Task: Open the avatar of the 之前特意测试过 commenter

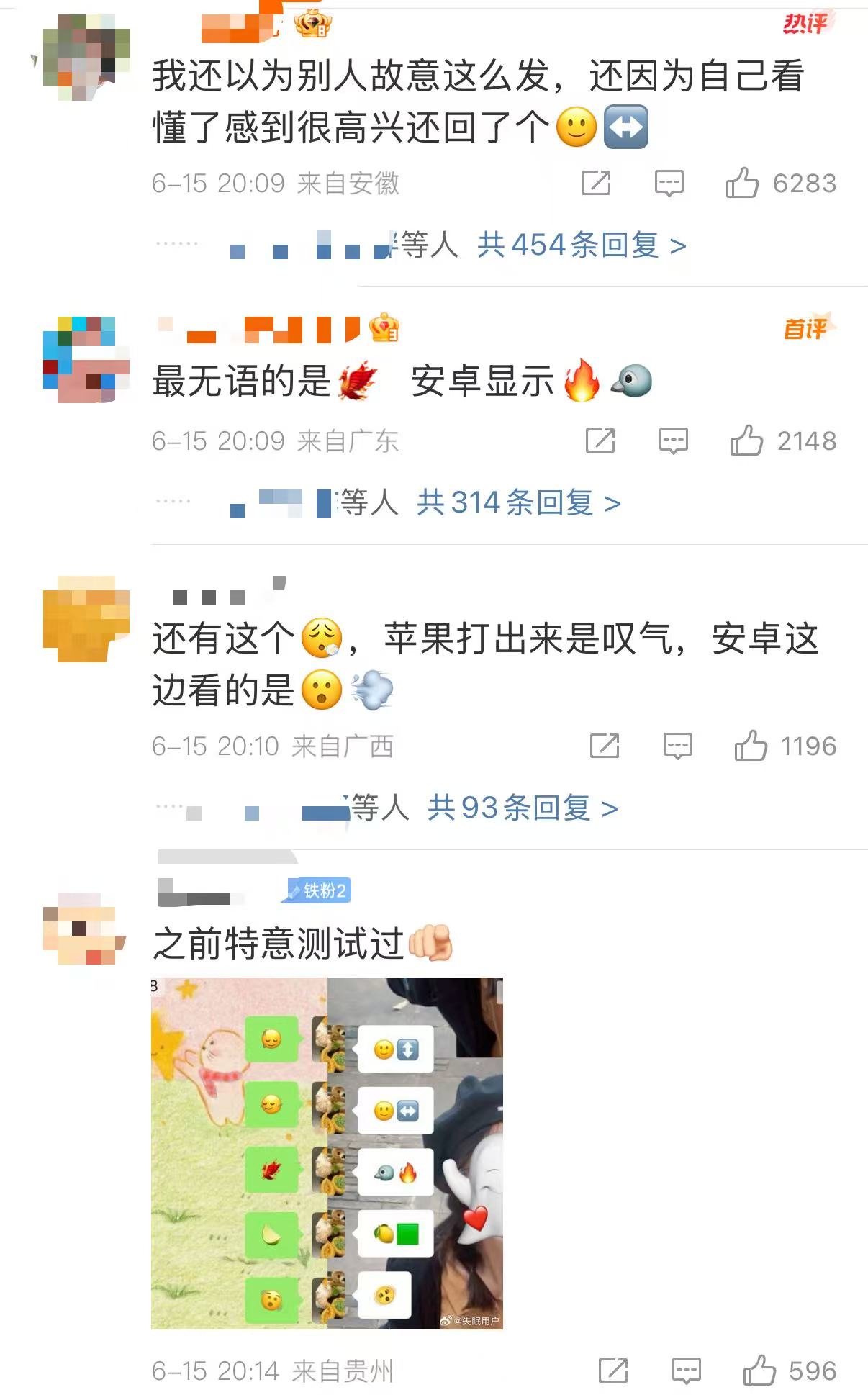Action: [x=85, y=928]
